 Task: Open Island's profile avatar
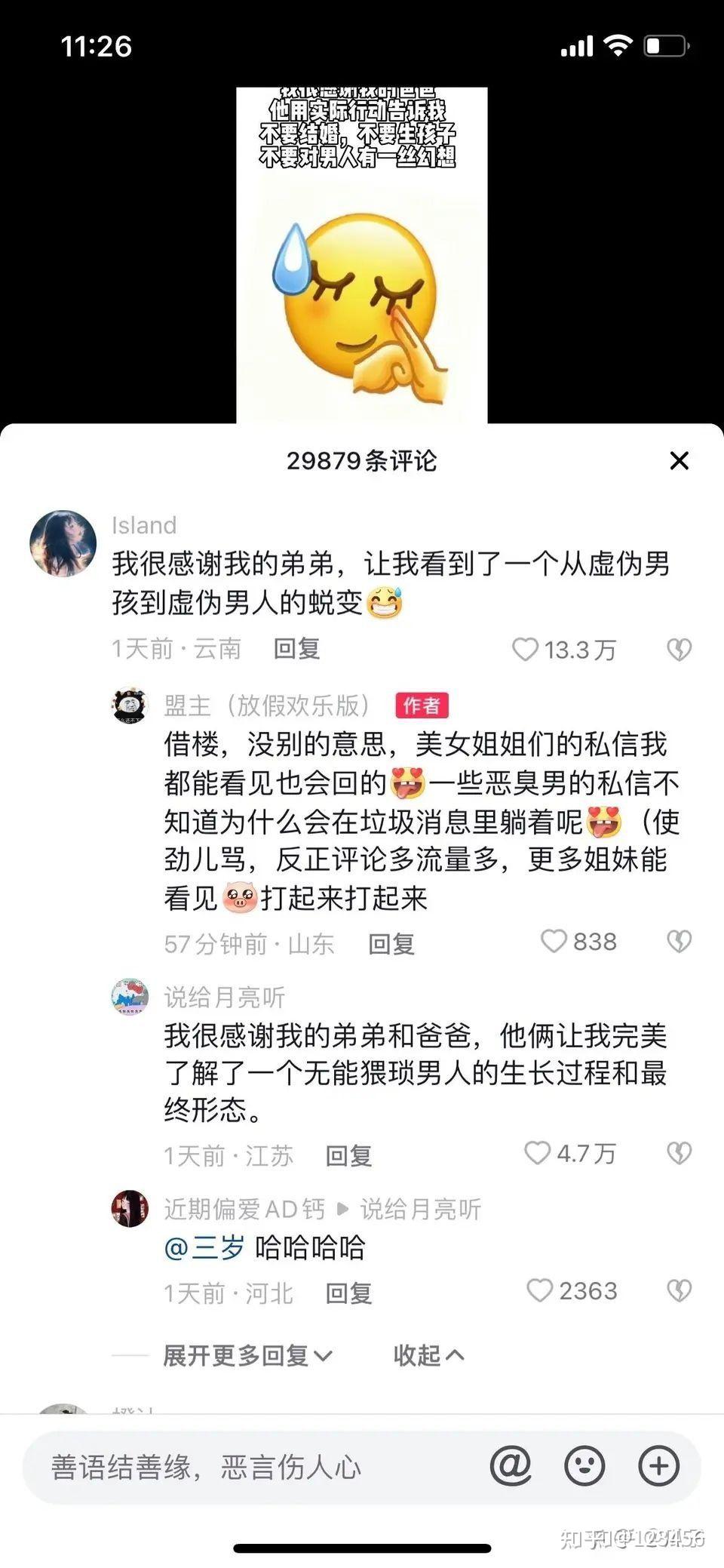[x=63, y=543]
